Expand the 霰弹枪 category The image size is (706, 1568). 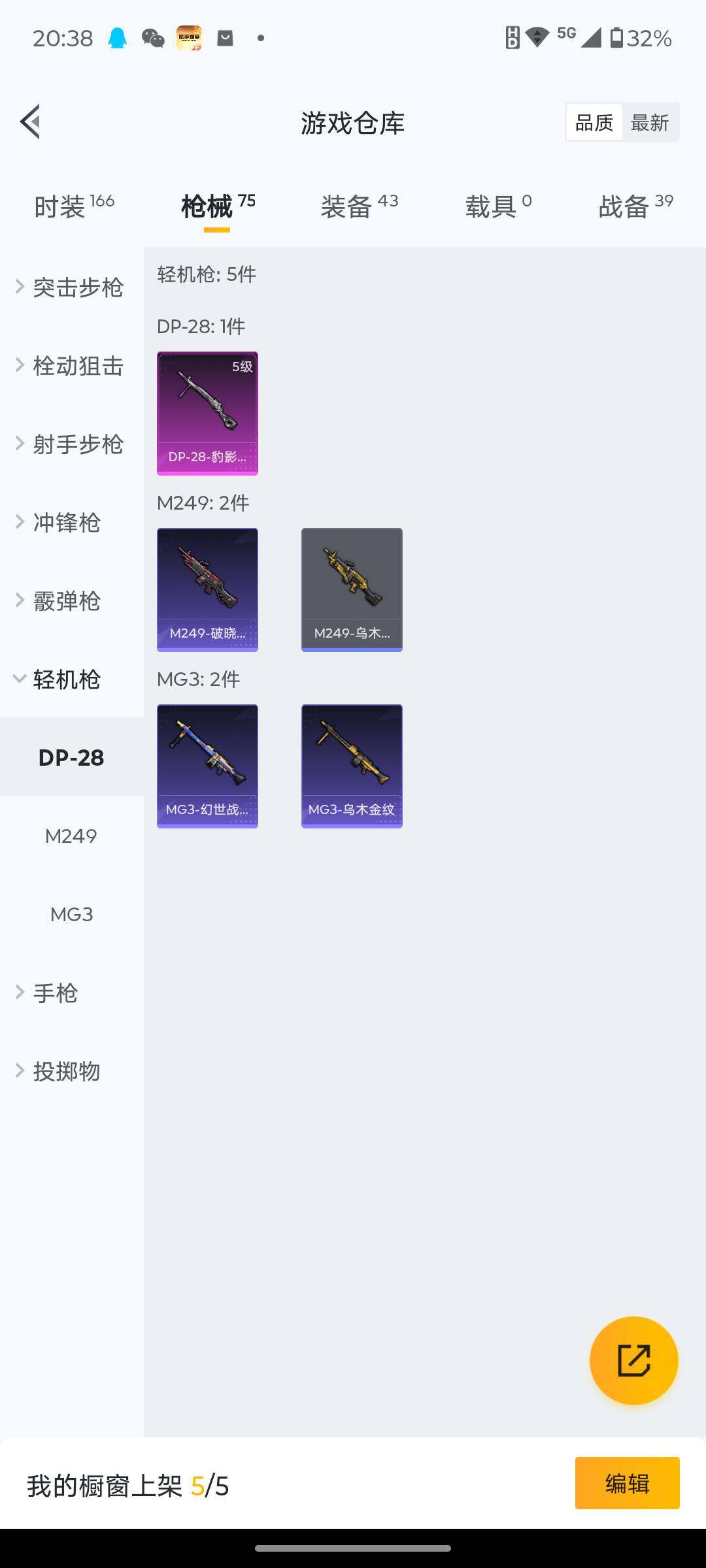point(65,601)
